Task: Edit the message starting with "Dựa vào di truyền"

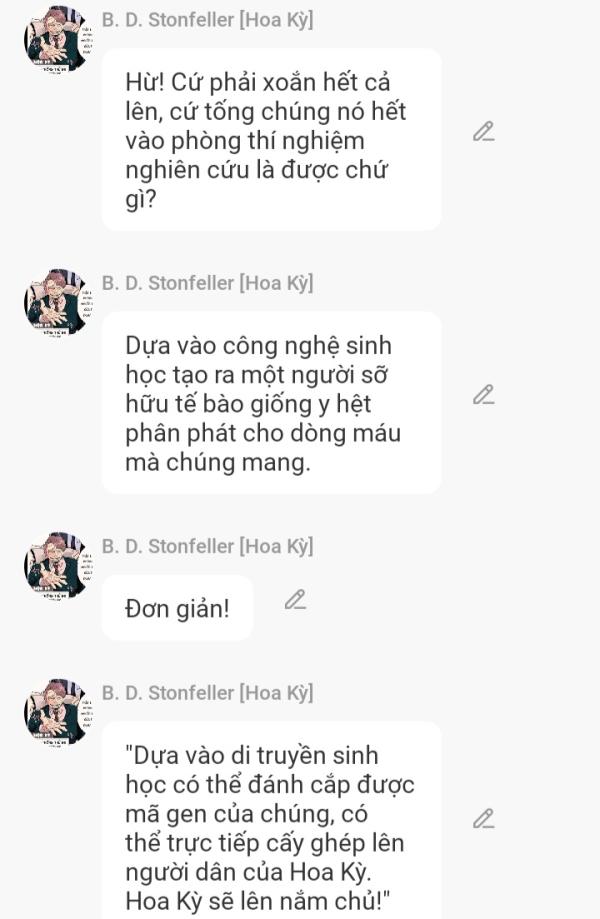Action: [x=483, y=819]
